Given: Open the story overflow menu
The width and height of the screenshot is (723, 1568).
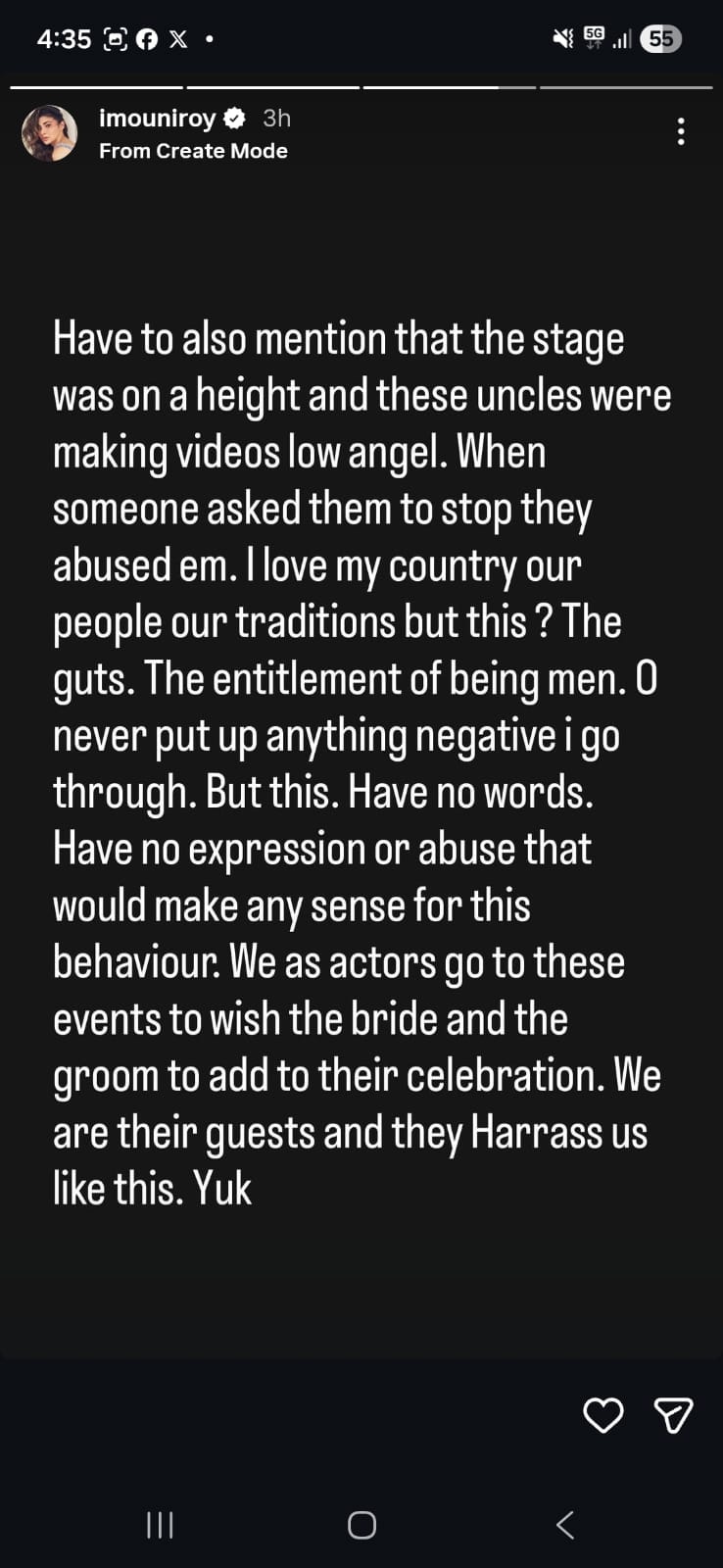Looking at the screenshot, I should (681, 132).
